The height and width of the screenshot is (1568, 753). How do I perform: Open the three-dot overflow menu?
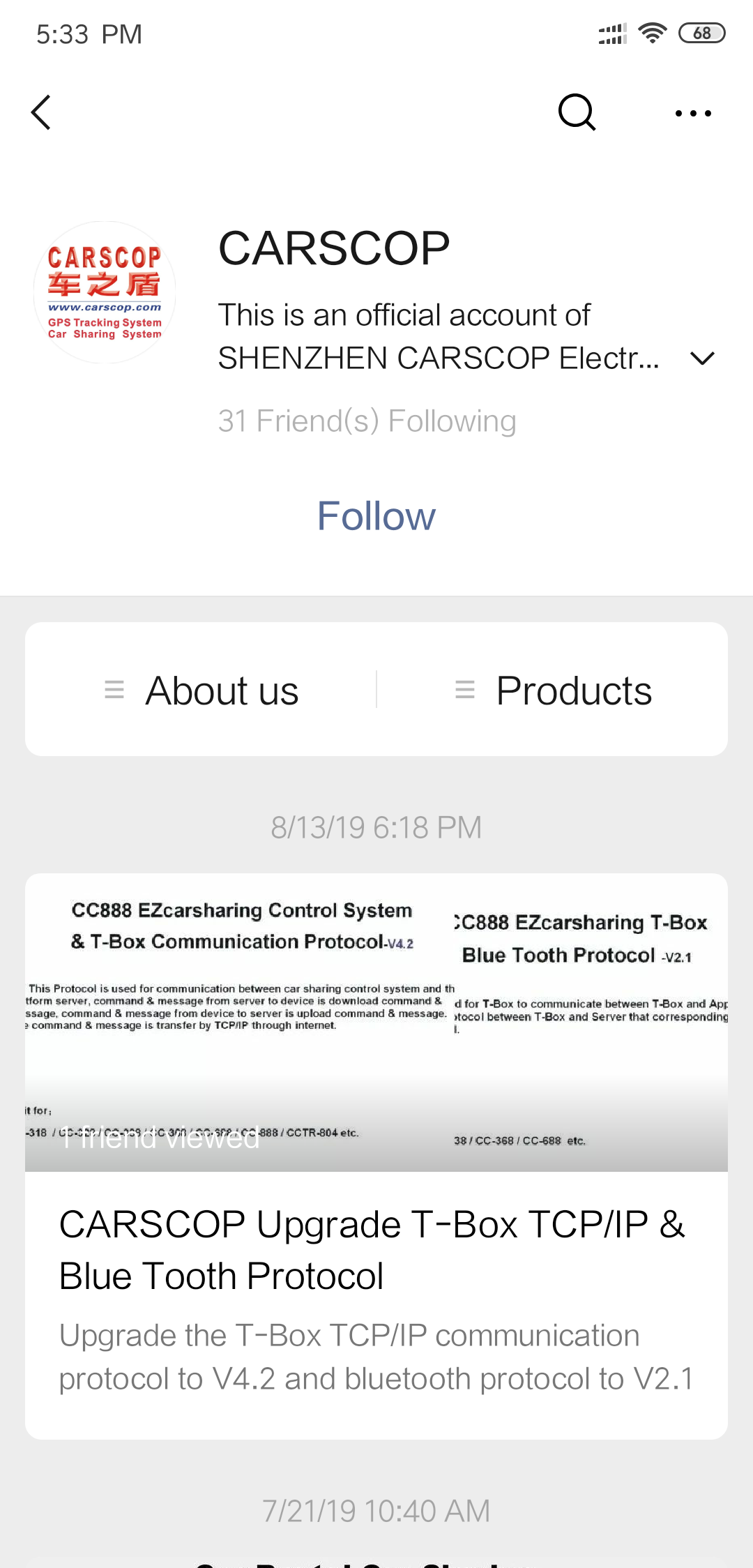click(x=693, y=113)
